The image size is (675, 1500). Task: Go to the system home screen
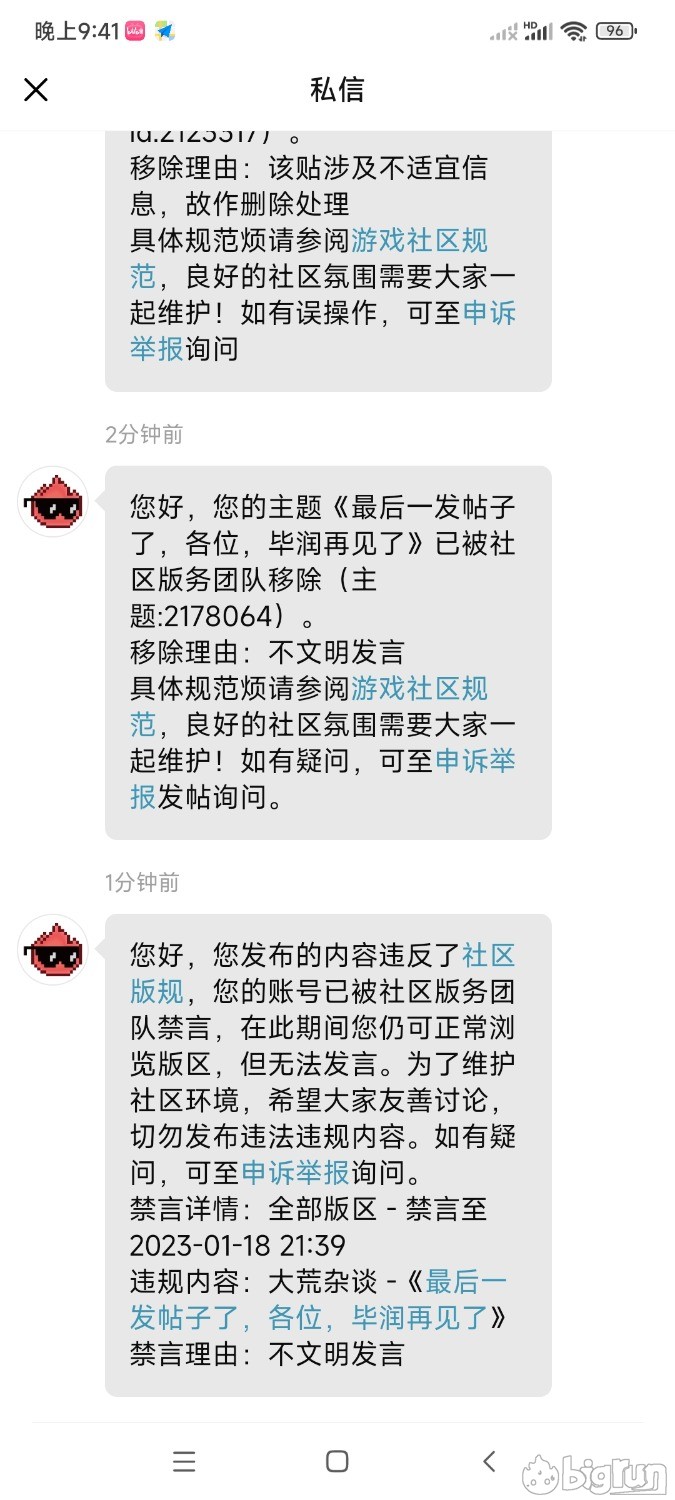click(x=337, y=1461)
